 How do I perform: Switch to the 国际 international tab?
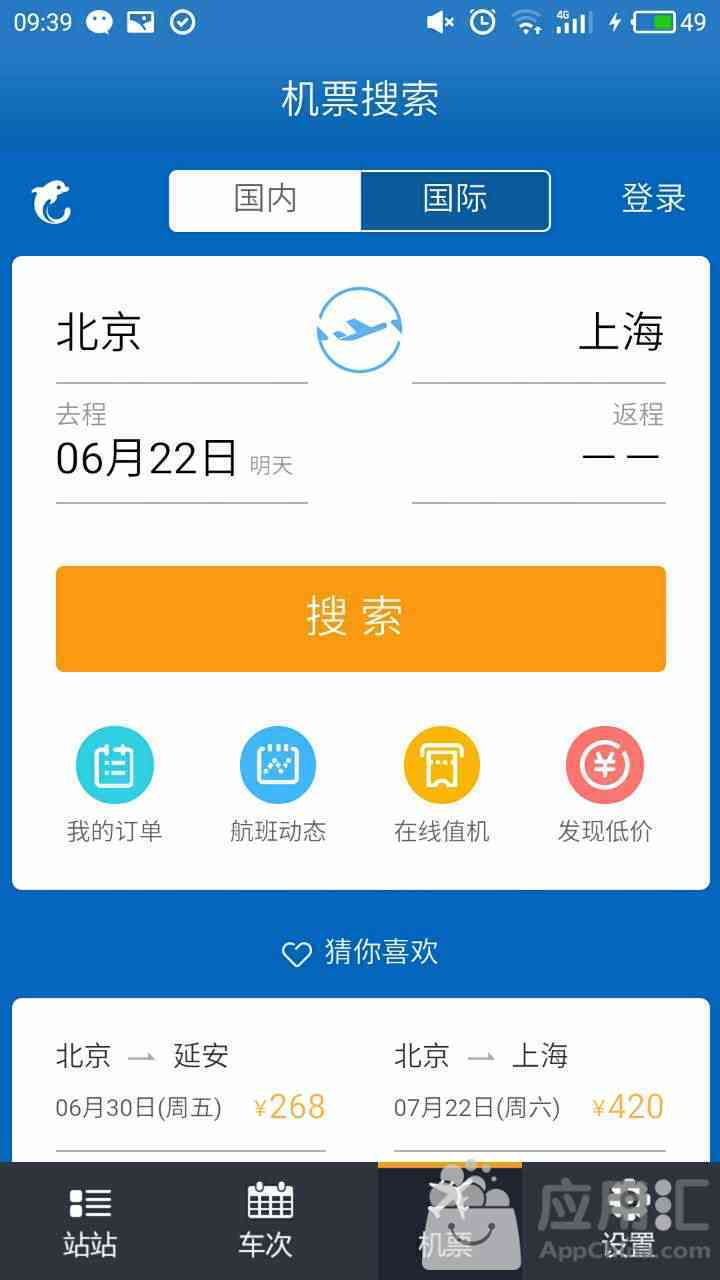pos(455,200)
